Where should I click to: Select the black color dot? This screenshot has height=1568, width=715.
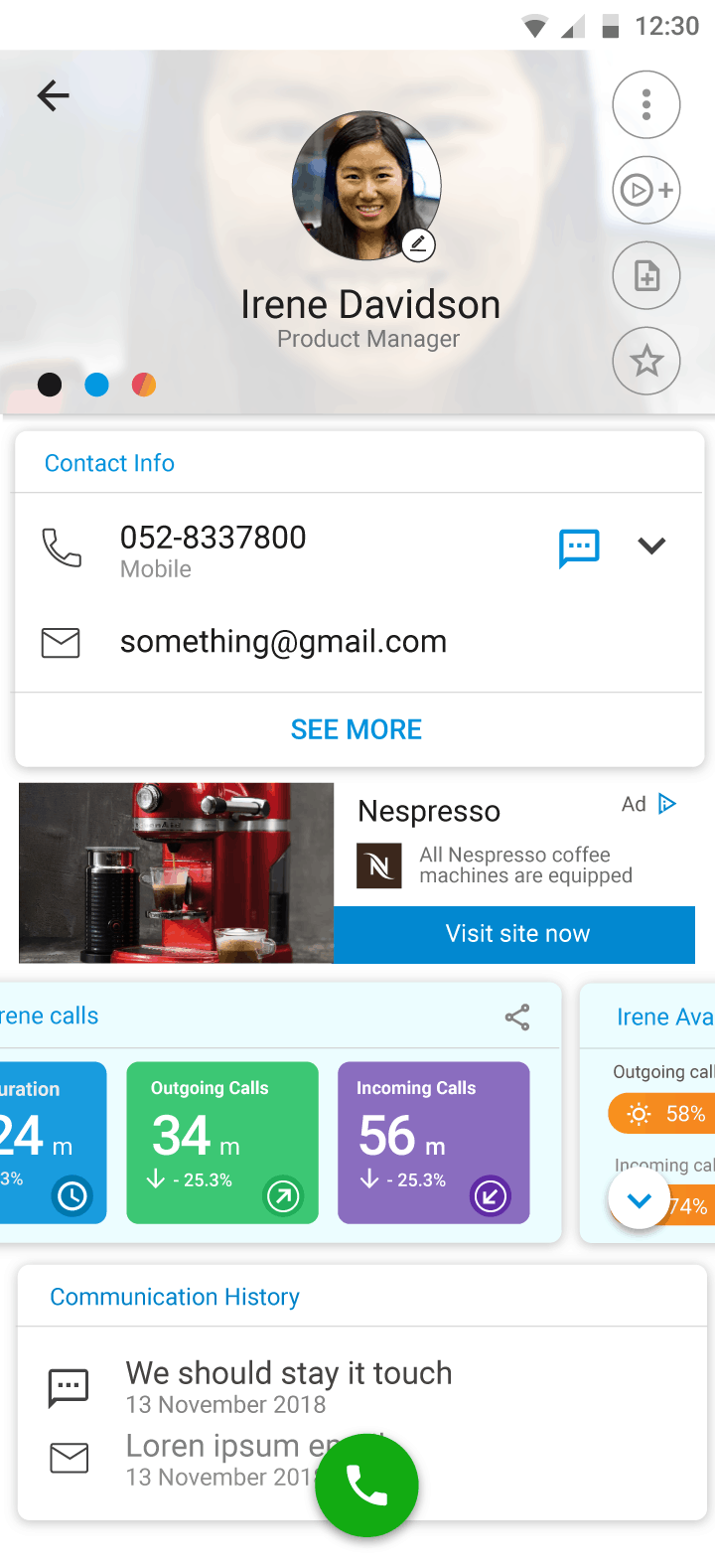point(49,385)
